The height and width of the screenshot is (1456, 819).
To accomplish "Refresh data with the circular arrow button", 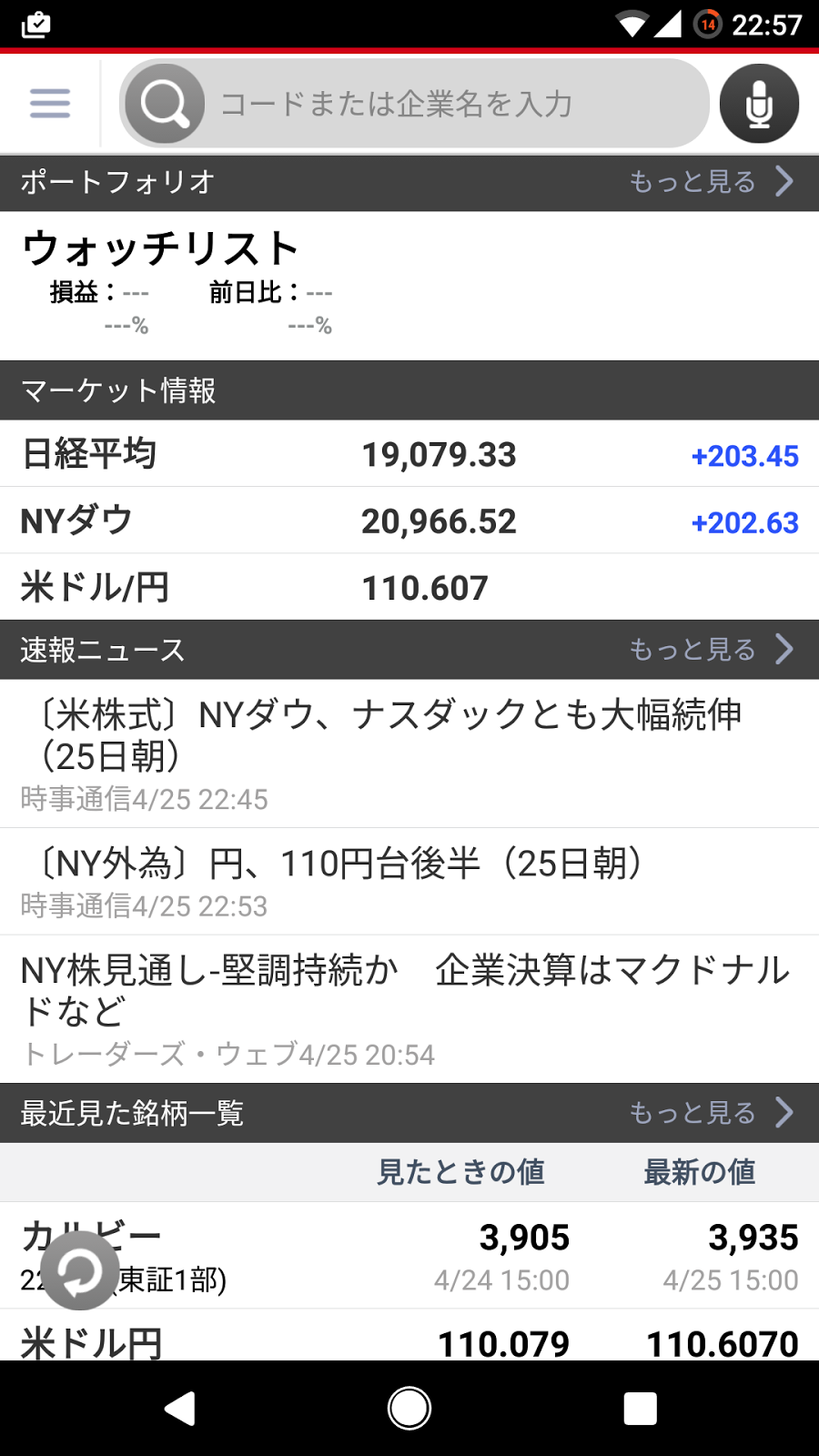I will (x=80, y=1270).
